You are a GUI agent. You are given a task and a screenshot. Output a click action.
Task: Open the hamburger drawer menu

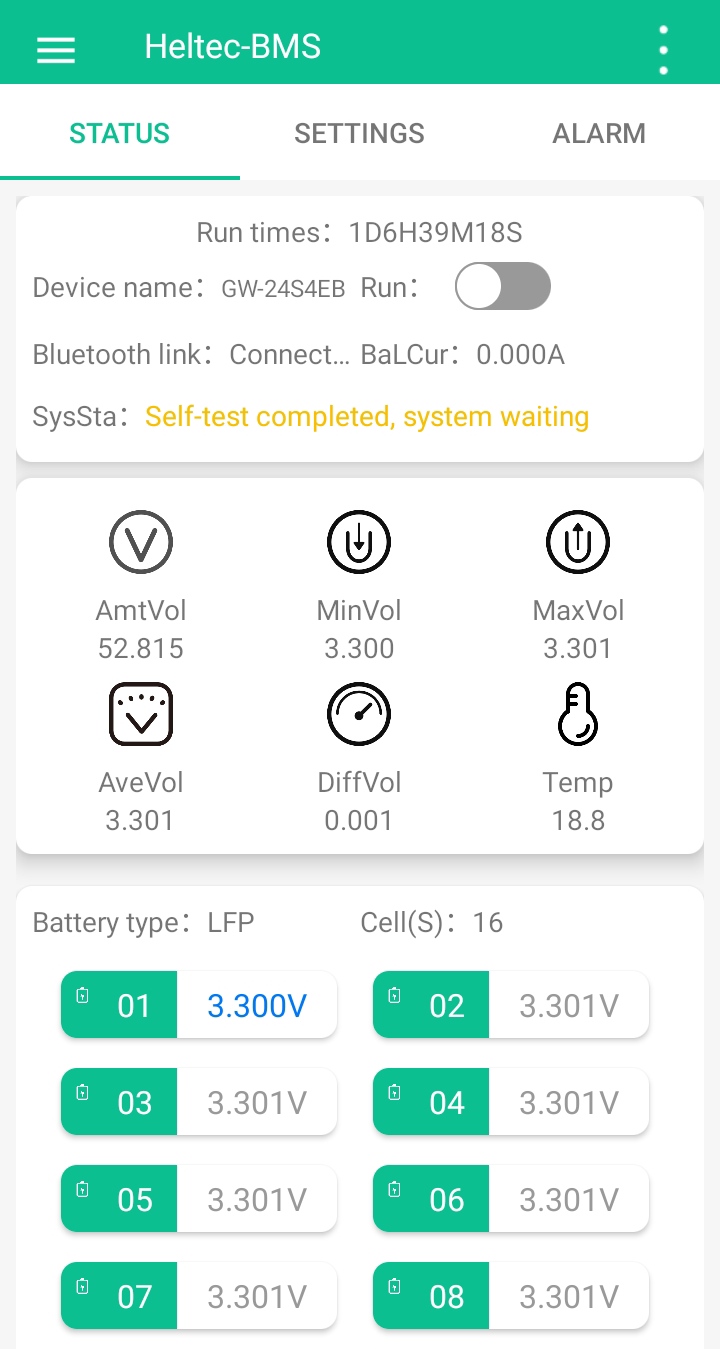[56, 50]
